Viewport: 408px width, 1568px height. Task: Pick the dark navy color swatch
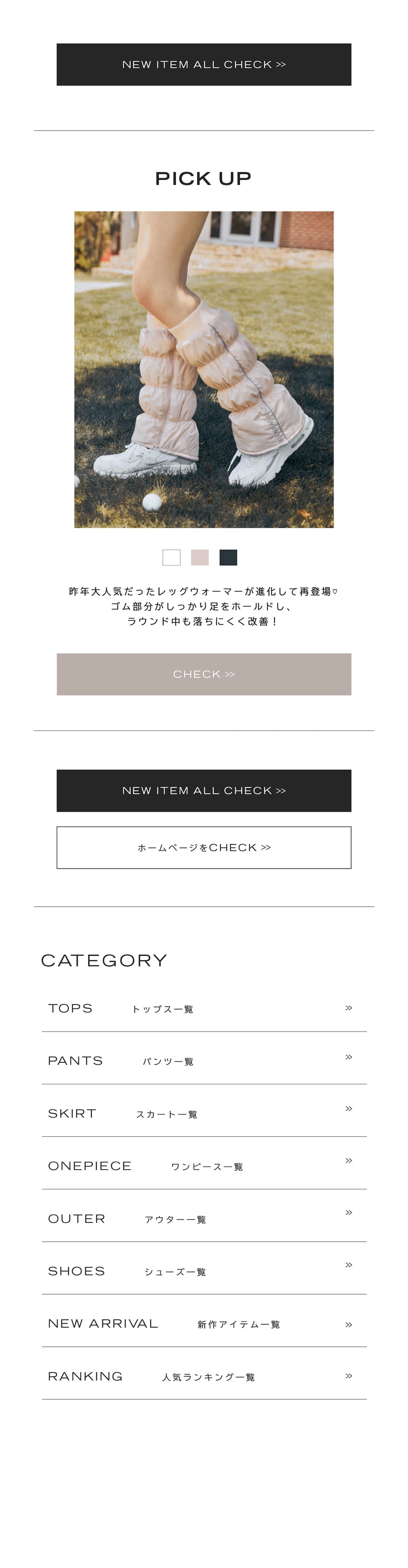pos(228,557)
